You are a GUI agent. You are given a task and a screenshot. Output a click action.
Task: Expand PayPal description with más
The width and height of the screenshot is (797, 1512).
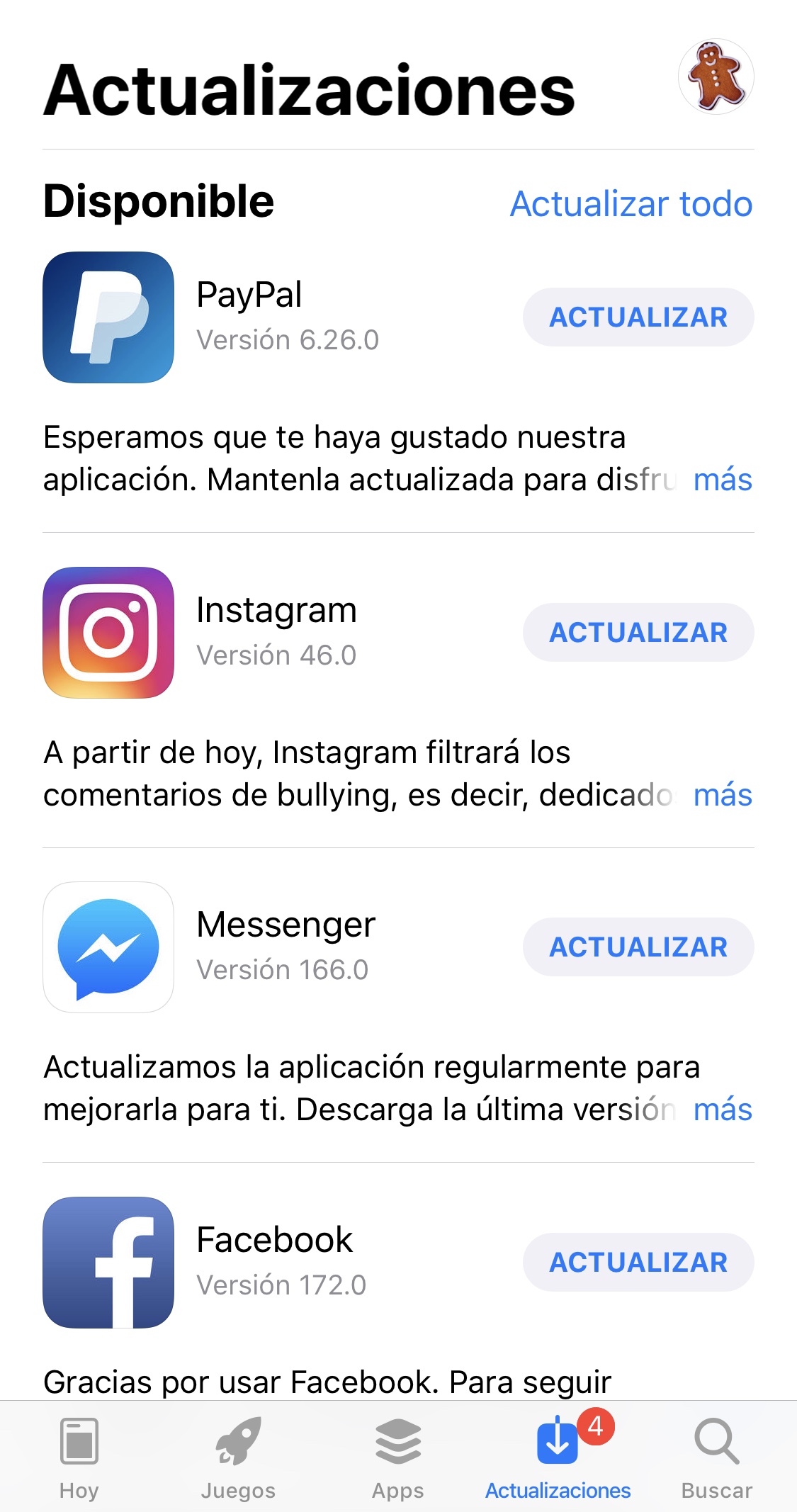click(723, 480)
